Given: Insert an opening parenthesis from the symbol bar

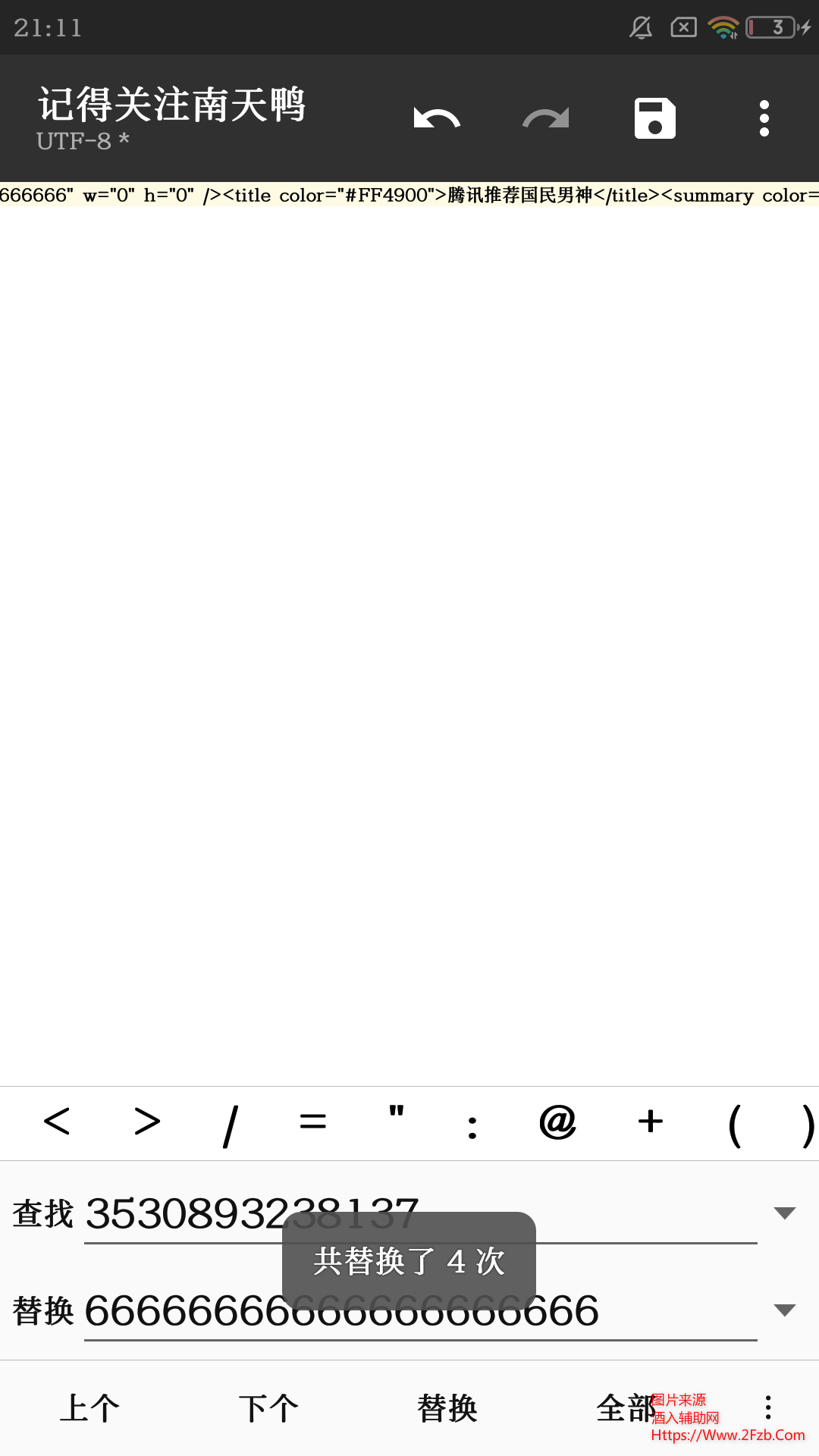Looking at the screenshot, I should 733,1122.
